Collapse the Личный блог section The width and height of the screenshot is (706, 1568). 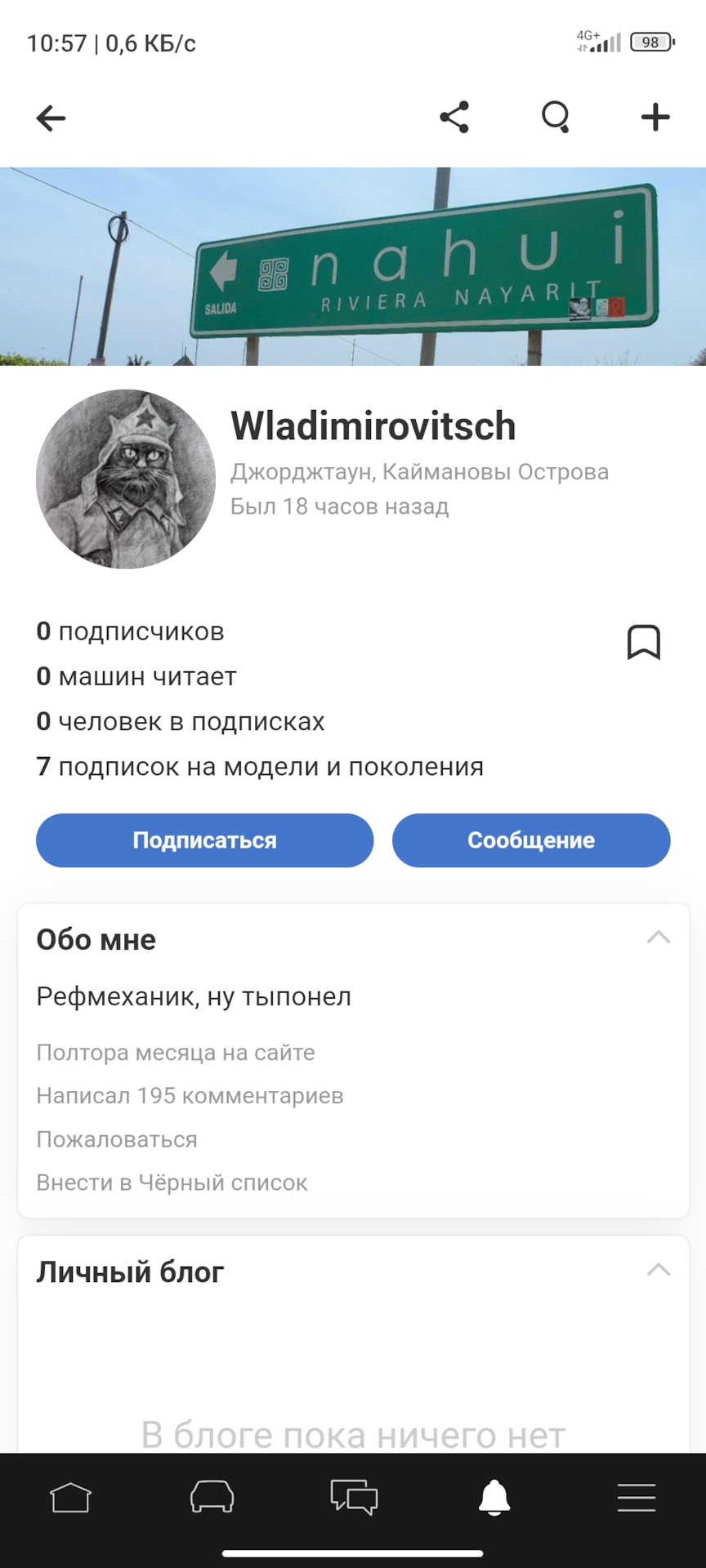[x=658, y=1270]
